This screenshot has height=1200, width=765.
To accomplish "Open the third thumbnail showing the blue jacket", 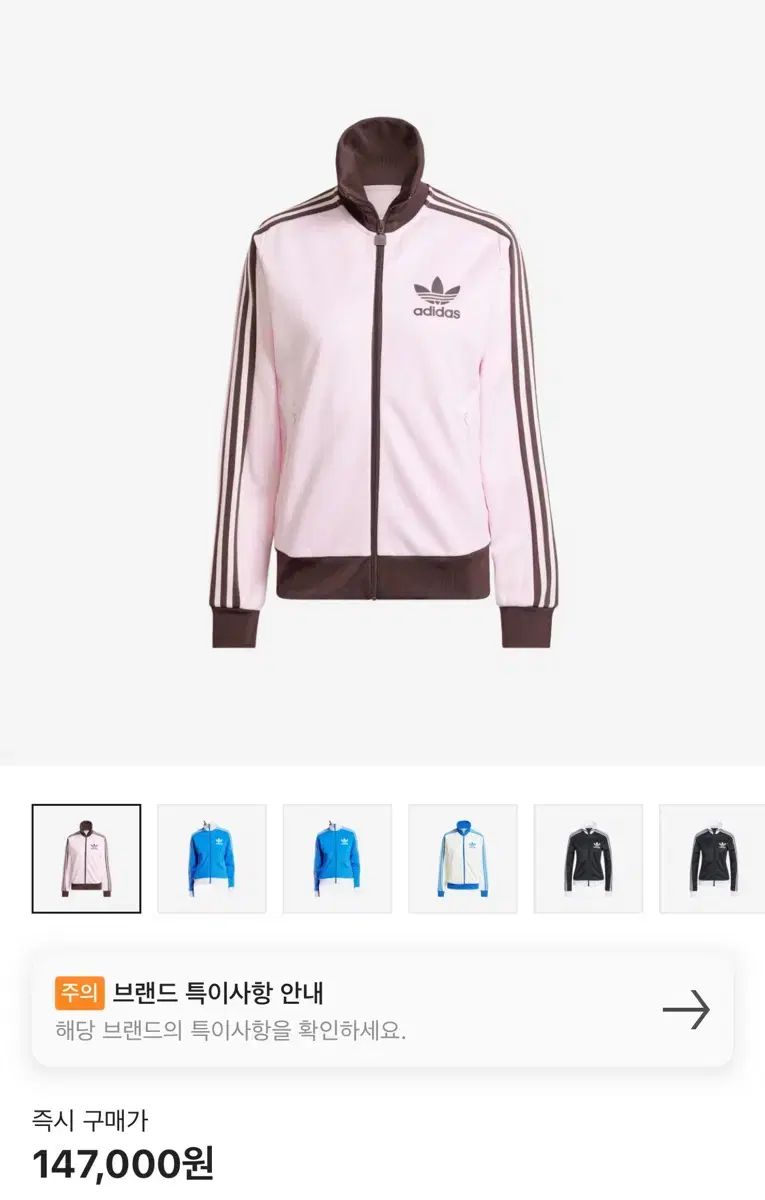I will [x=340, y=860].
